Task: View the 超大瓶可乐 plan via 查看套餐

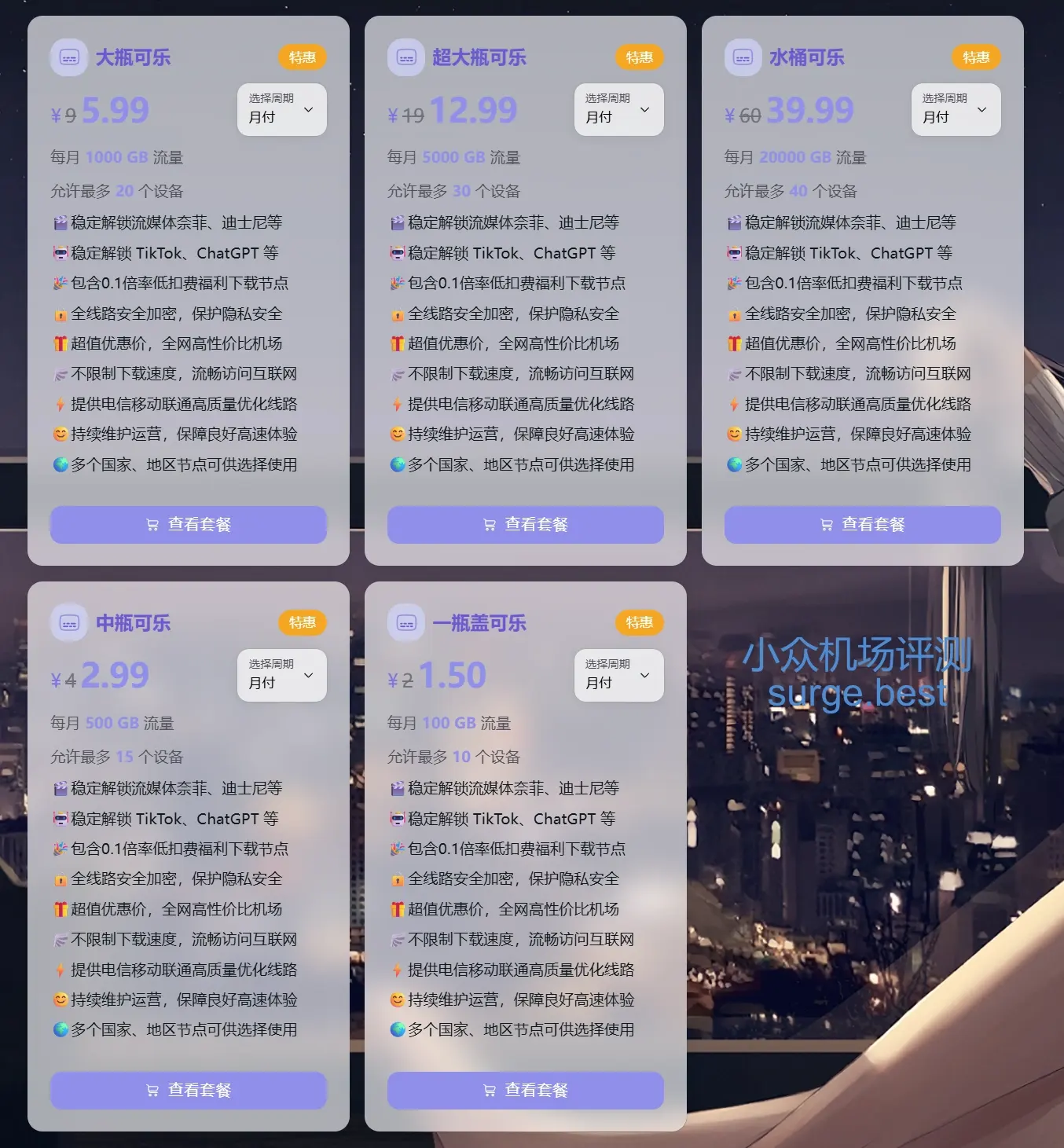Action: (525, 524)
